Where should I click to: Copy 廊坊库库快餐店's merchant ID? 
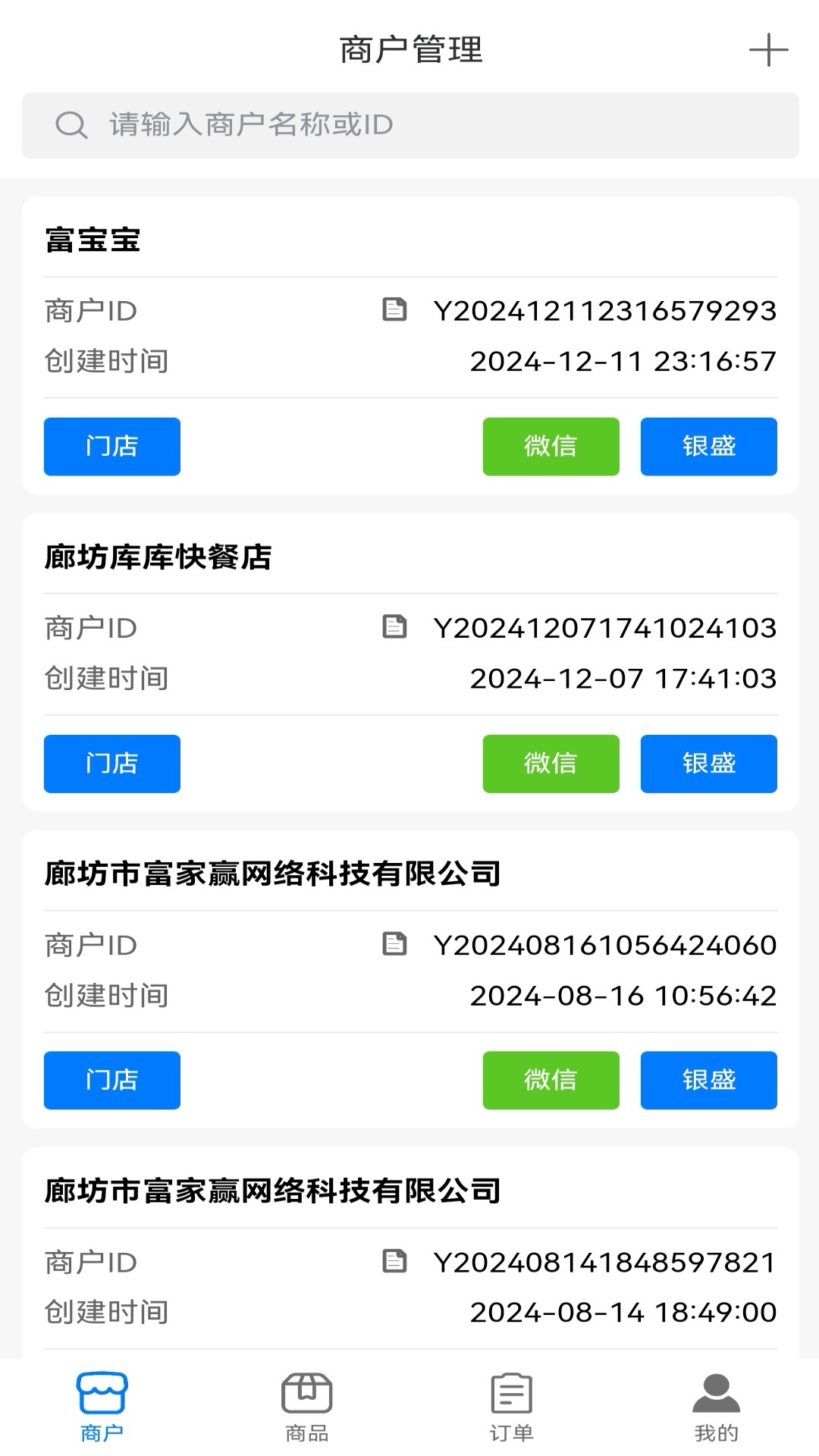pyautogui.click(x=394, y=627)
